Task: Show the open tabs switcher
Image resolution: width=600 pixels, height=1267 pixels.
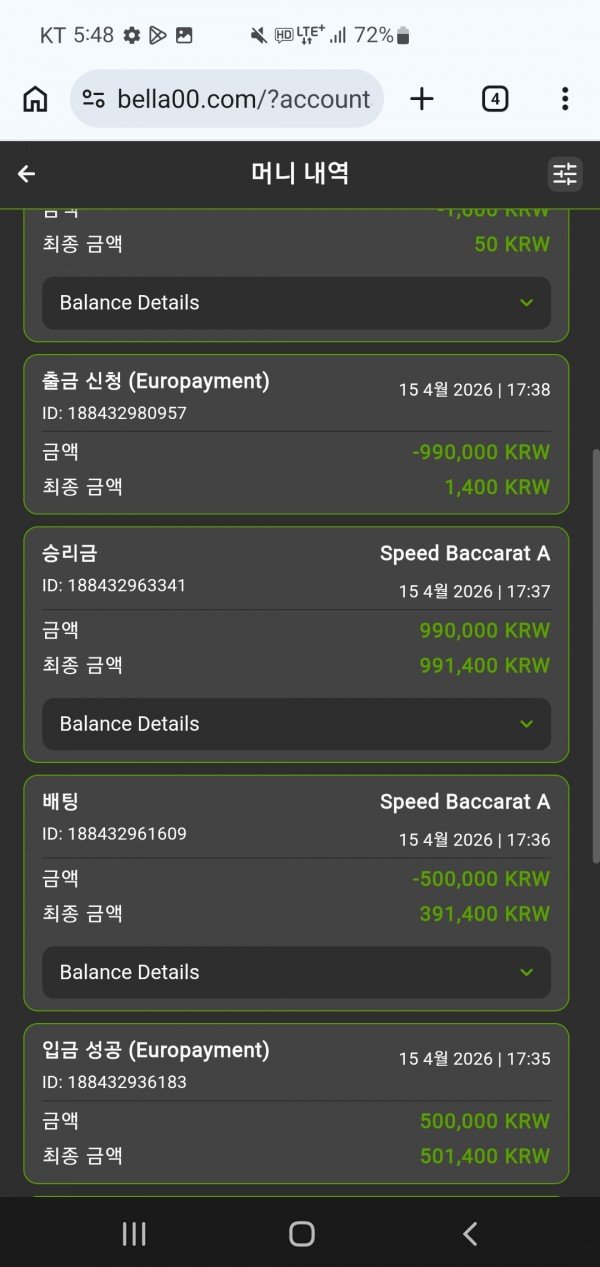Action: click(x=495, y=99)
